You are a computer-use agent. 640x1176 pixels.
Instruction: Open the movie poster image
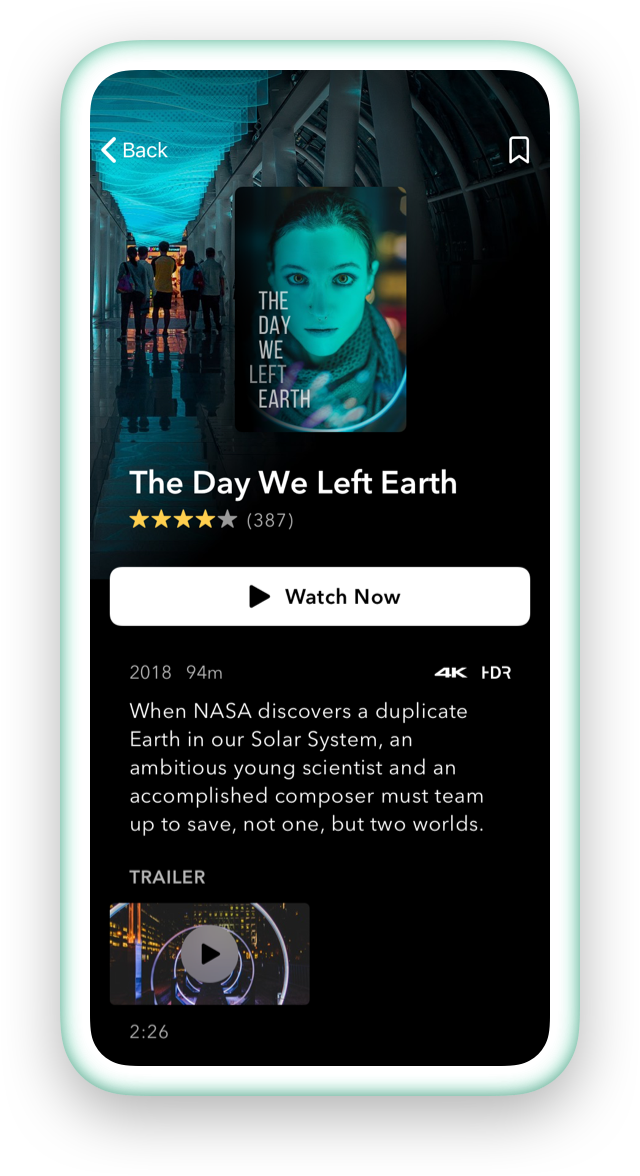click(x=320, y=309)
